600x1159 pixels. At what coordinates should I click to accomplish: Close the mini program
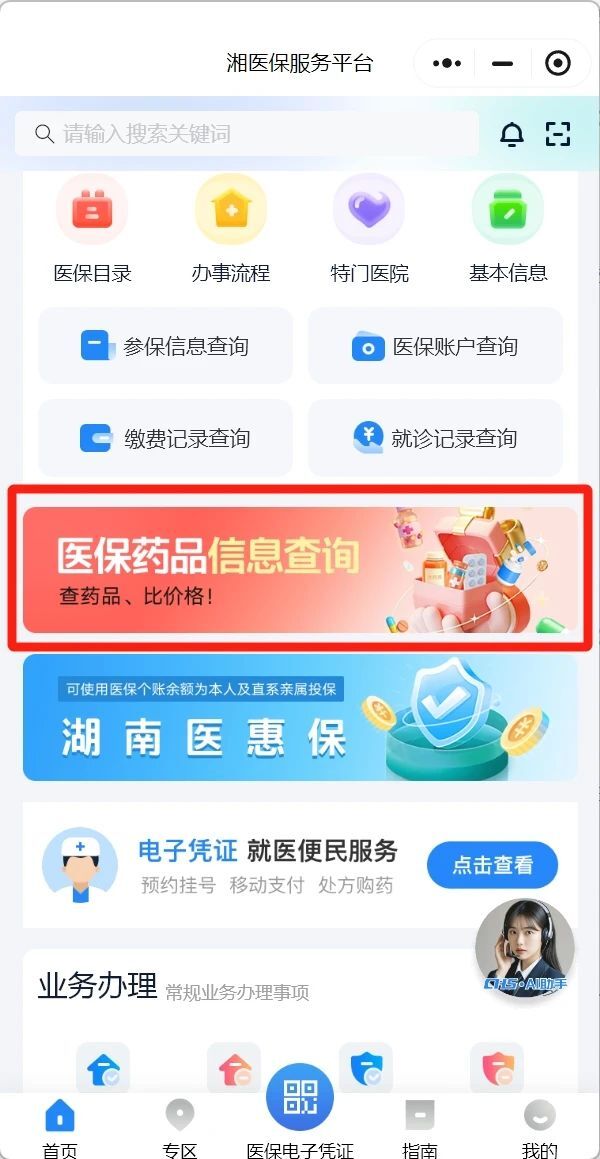pos(557,64)
